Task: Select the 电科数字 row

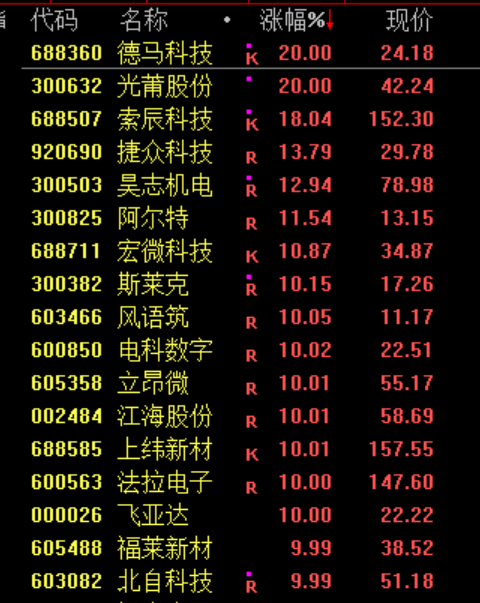Action: (x=251, y=350)
